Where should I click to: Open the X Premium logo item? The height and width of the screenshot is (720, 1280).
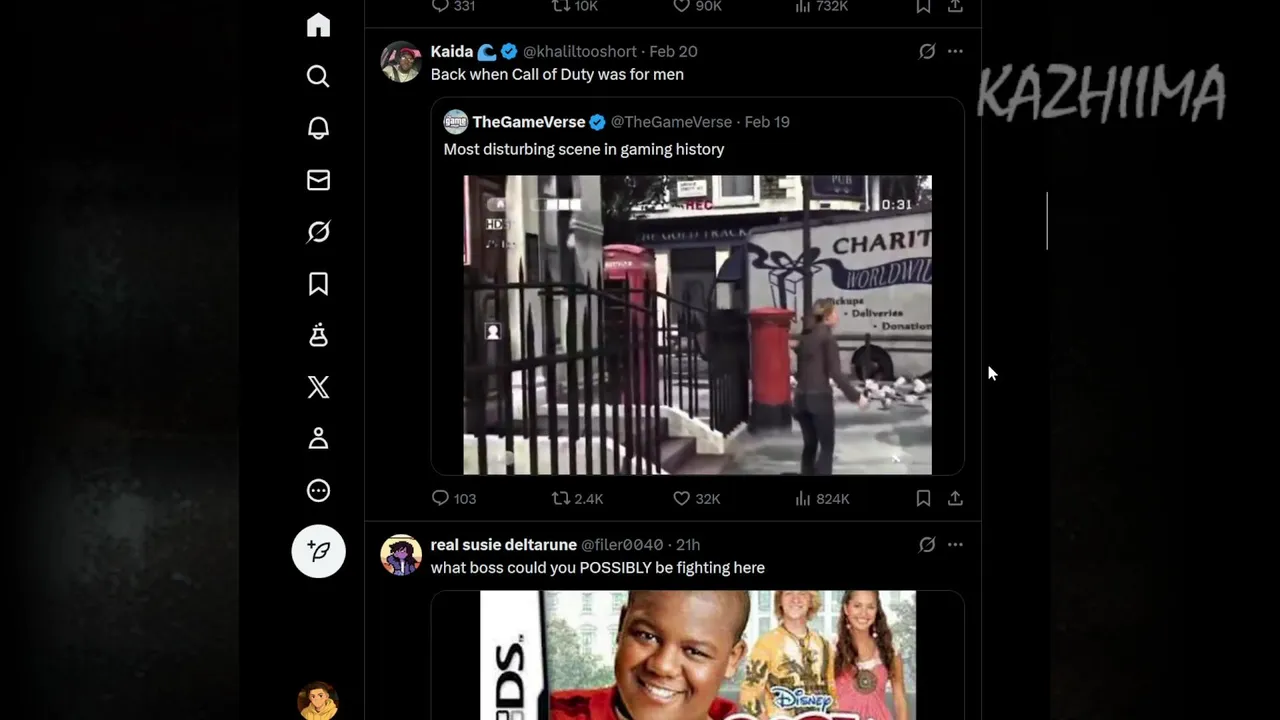(318, 387)
